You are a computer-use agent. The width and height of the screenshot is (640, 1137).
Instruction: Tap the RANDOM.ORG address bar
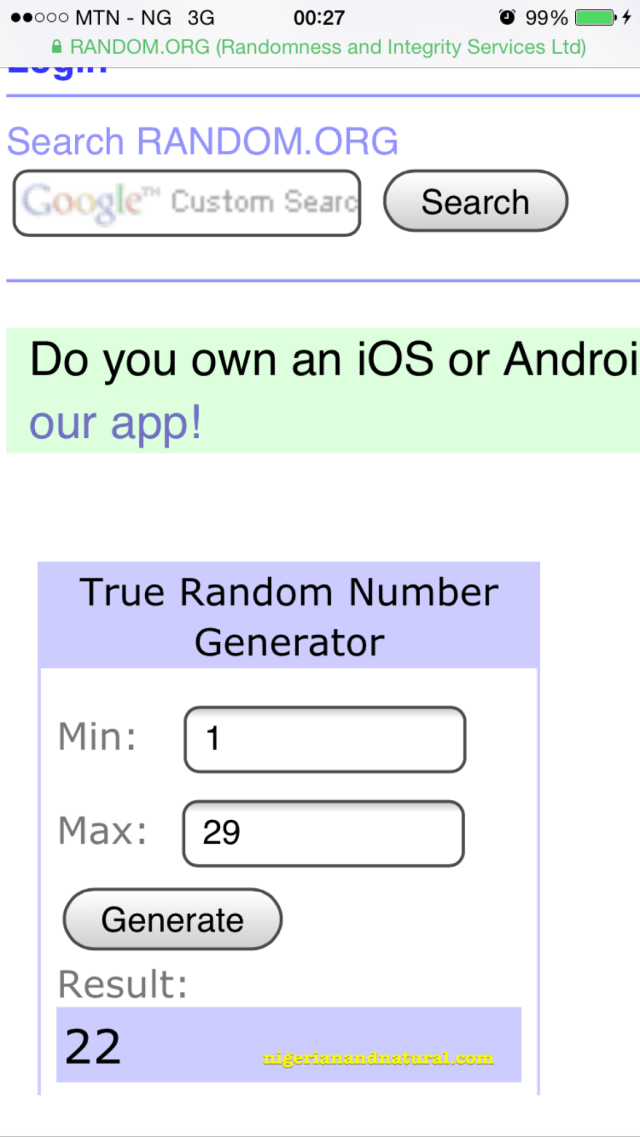(x=320, y=47)
